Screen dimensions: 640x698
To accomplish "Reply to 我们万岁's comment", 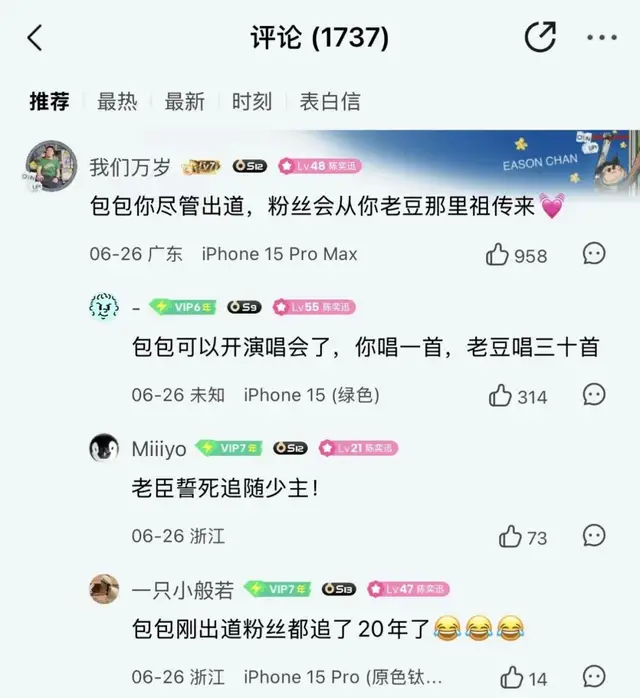I will pos(594,254).
